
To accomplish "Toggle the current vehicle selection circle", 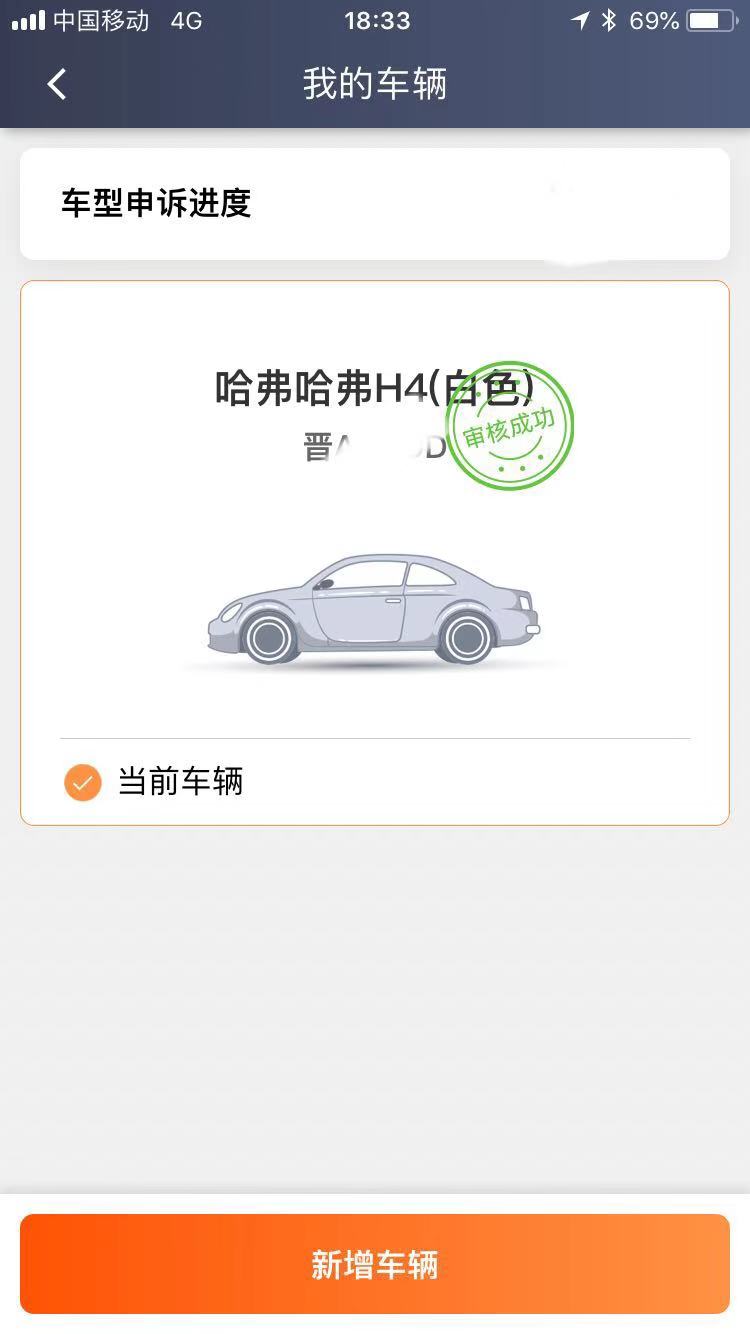I will click(82, 782).
